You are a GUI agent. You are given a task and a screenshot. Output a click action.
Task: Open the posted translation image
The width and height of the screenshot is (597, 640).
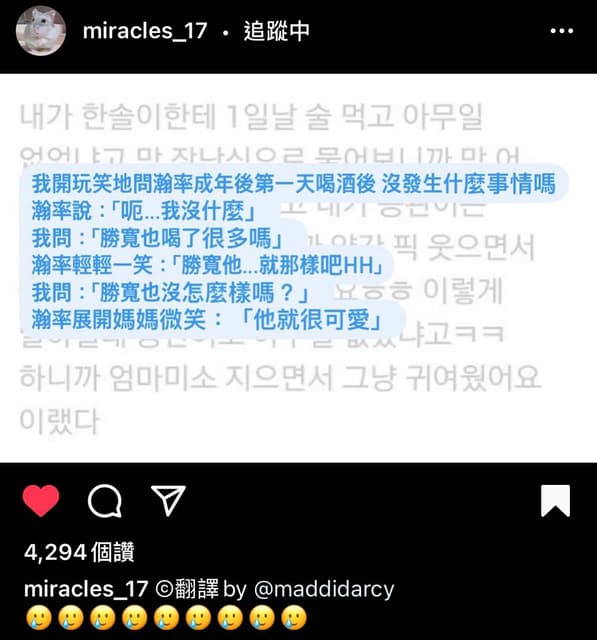(298, 268)
